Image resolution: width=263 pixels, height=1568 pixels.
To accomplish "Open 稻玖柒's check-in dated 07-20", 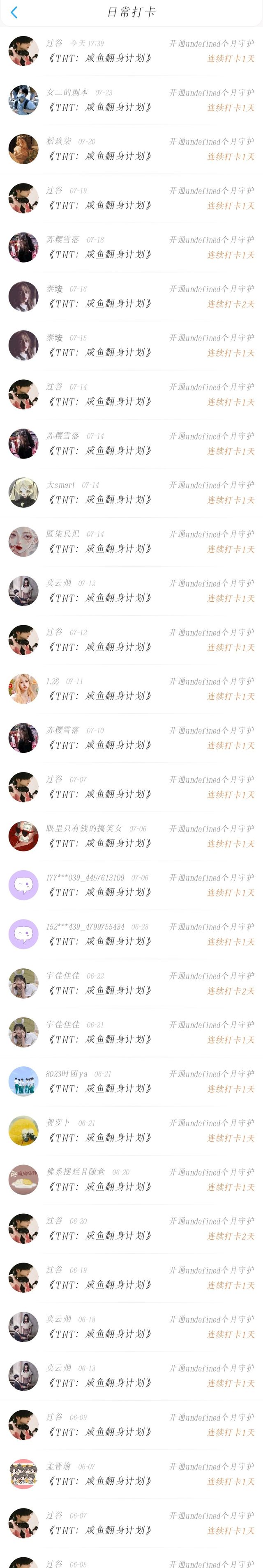I will [131, 149].
